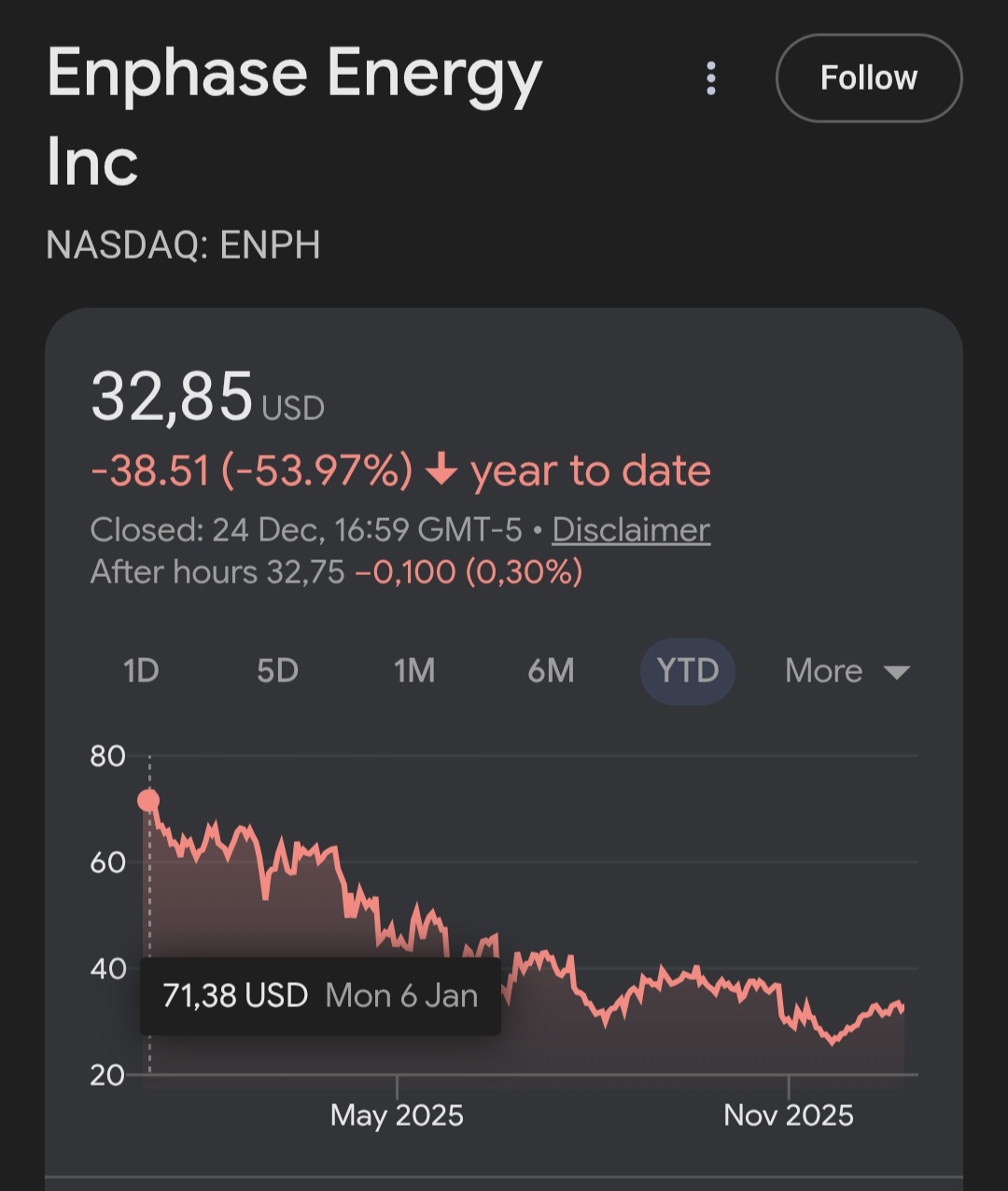
Task: Switch chart to 1D range
Action: coord(141,671)
